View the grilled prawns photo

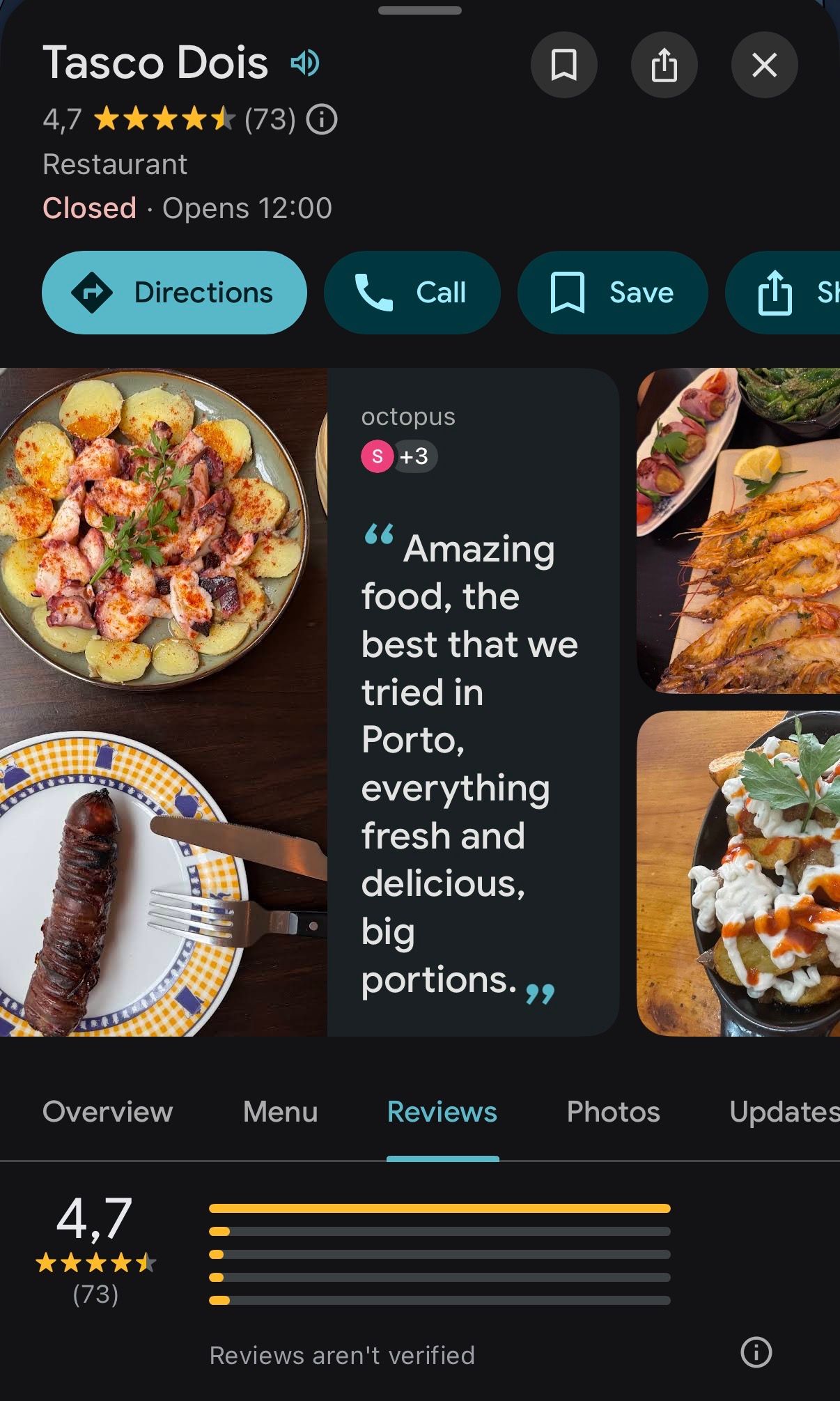pyautogui.click(x=738, y=530)
